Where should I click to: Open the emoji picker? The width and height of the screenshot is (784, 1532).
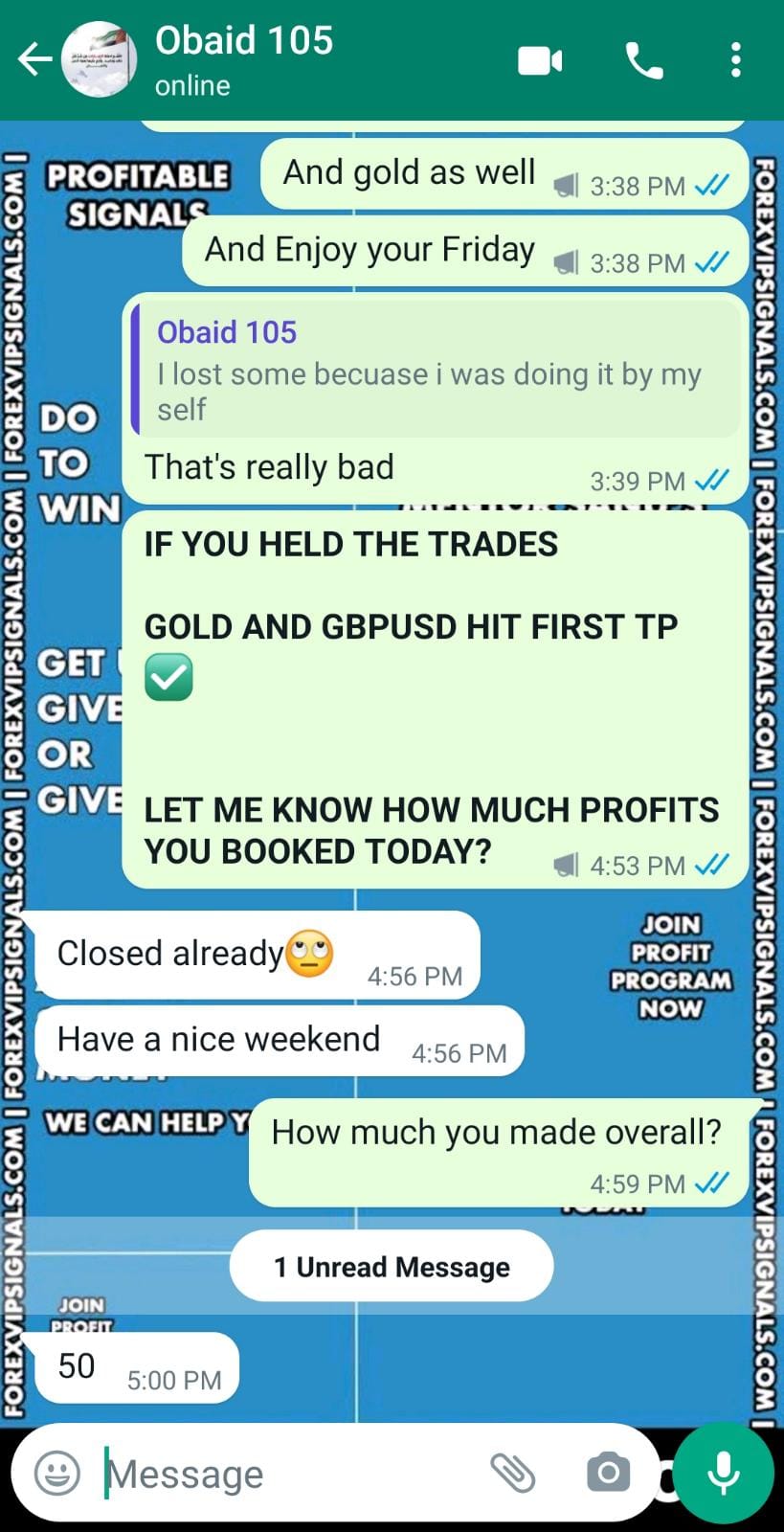(57, 1473)
